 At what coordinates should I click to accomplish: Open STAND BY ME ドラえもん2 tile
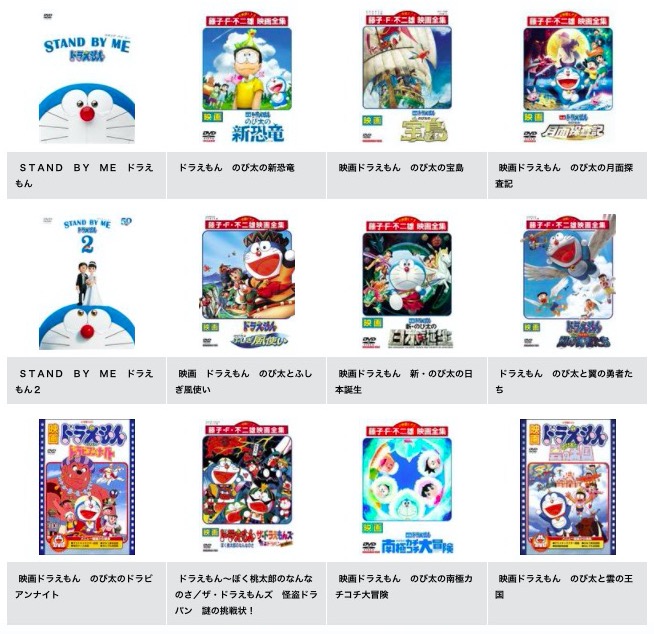pyautogui.click(x=87, y=282)
